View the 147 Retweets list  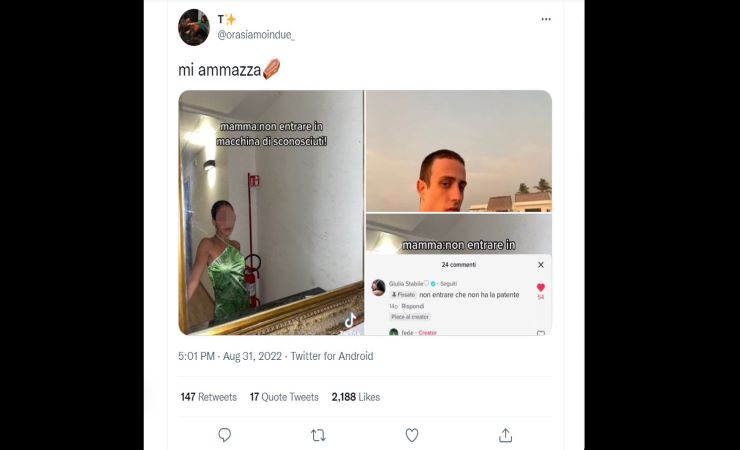coord(208,397)
